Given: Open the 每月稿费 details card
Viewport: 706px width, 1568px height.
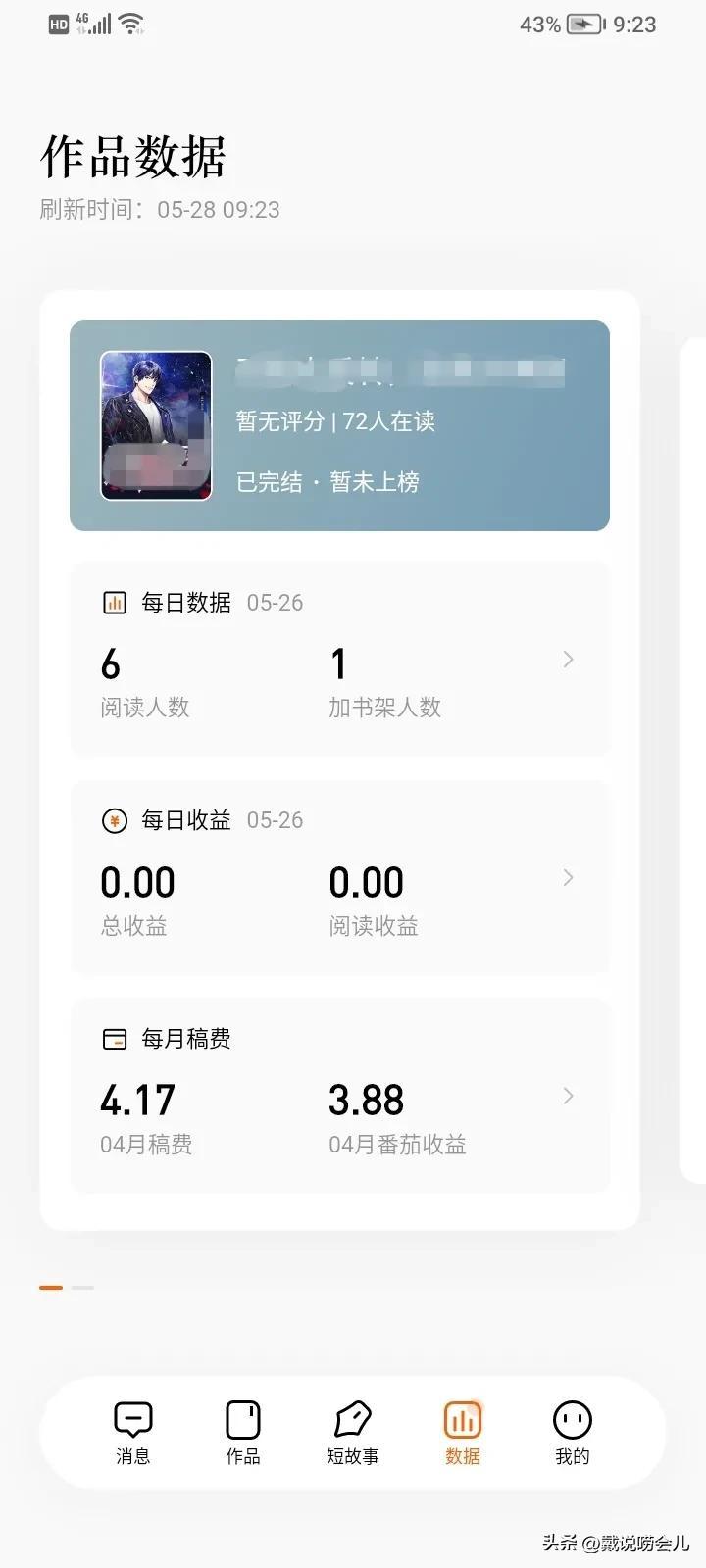Looking at the screenshot, I should pos(339,1095).
